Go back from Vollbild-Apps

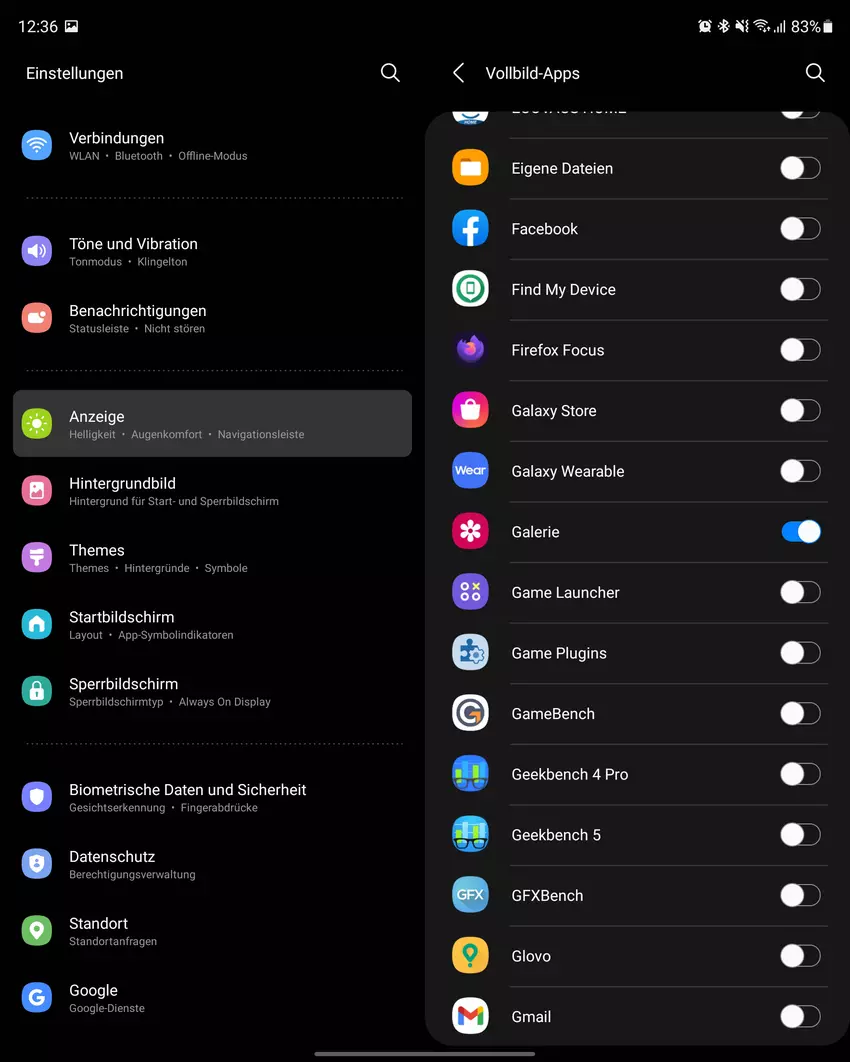(x=459, y=73)
